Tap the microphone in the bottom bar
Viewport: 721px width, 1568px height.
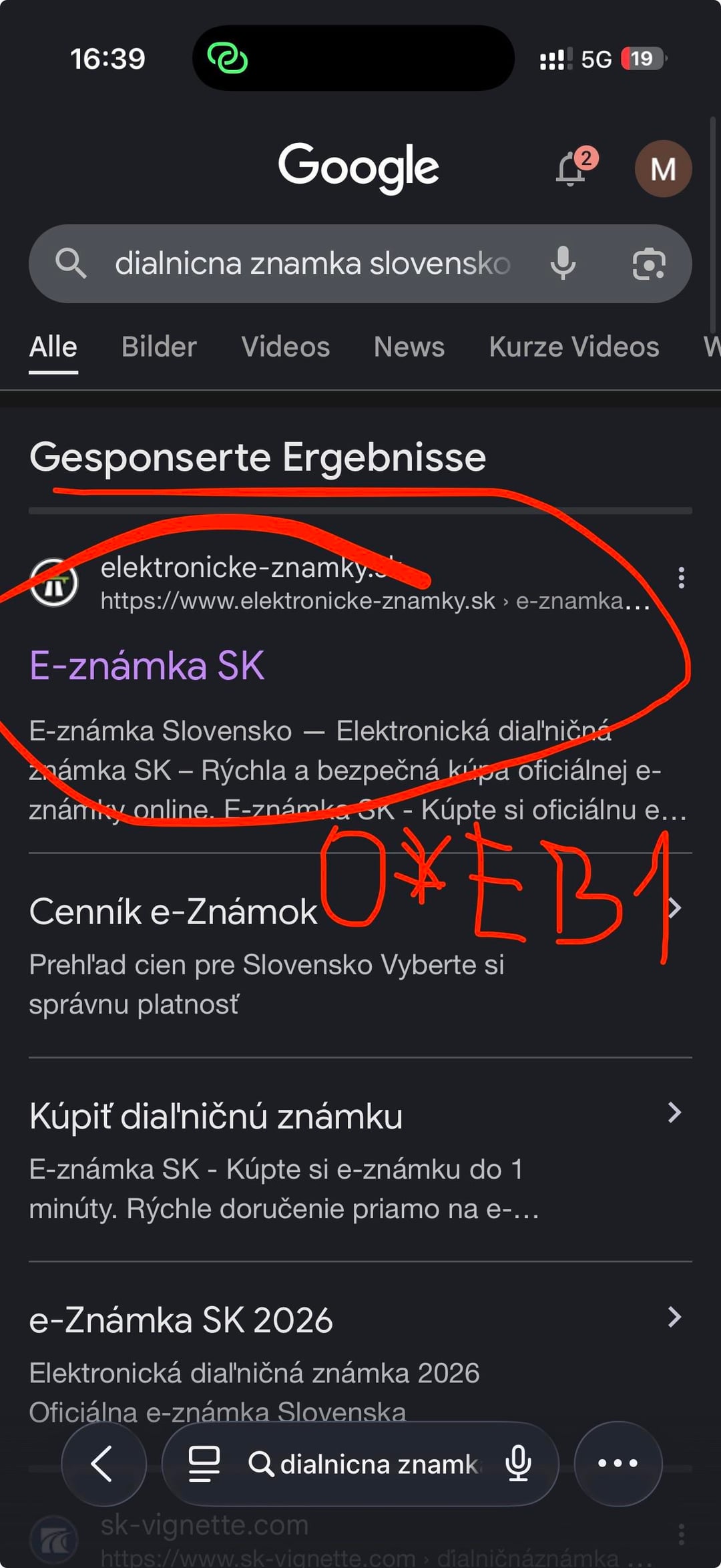tap(518, 1464)
